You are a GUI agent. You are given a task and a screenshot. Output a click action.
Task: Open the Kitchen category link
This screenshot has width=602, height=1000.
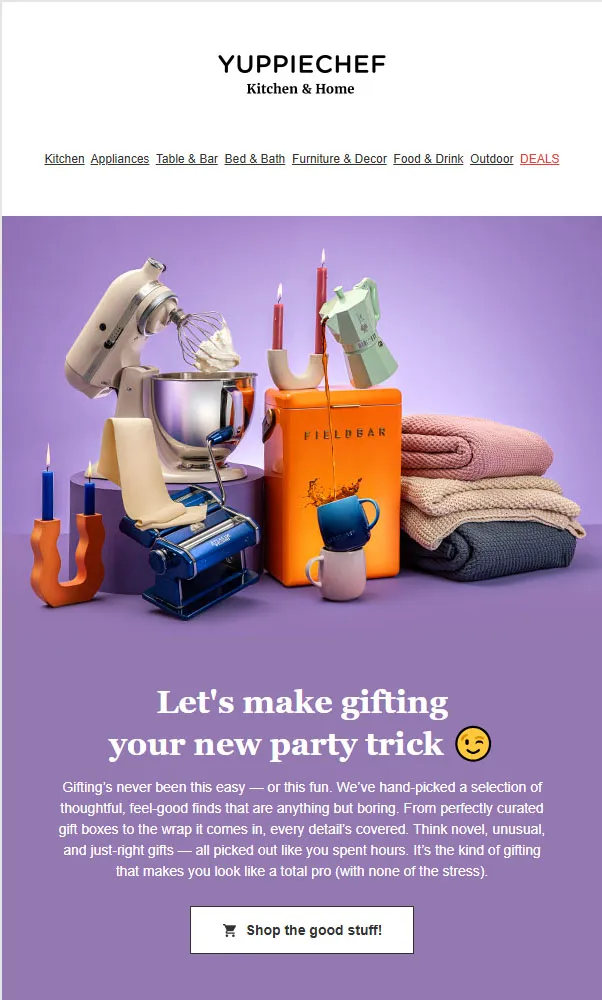pos(64,159)
